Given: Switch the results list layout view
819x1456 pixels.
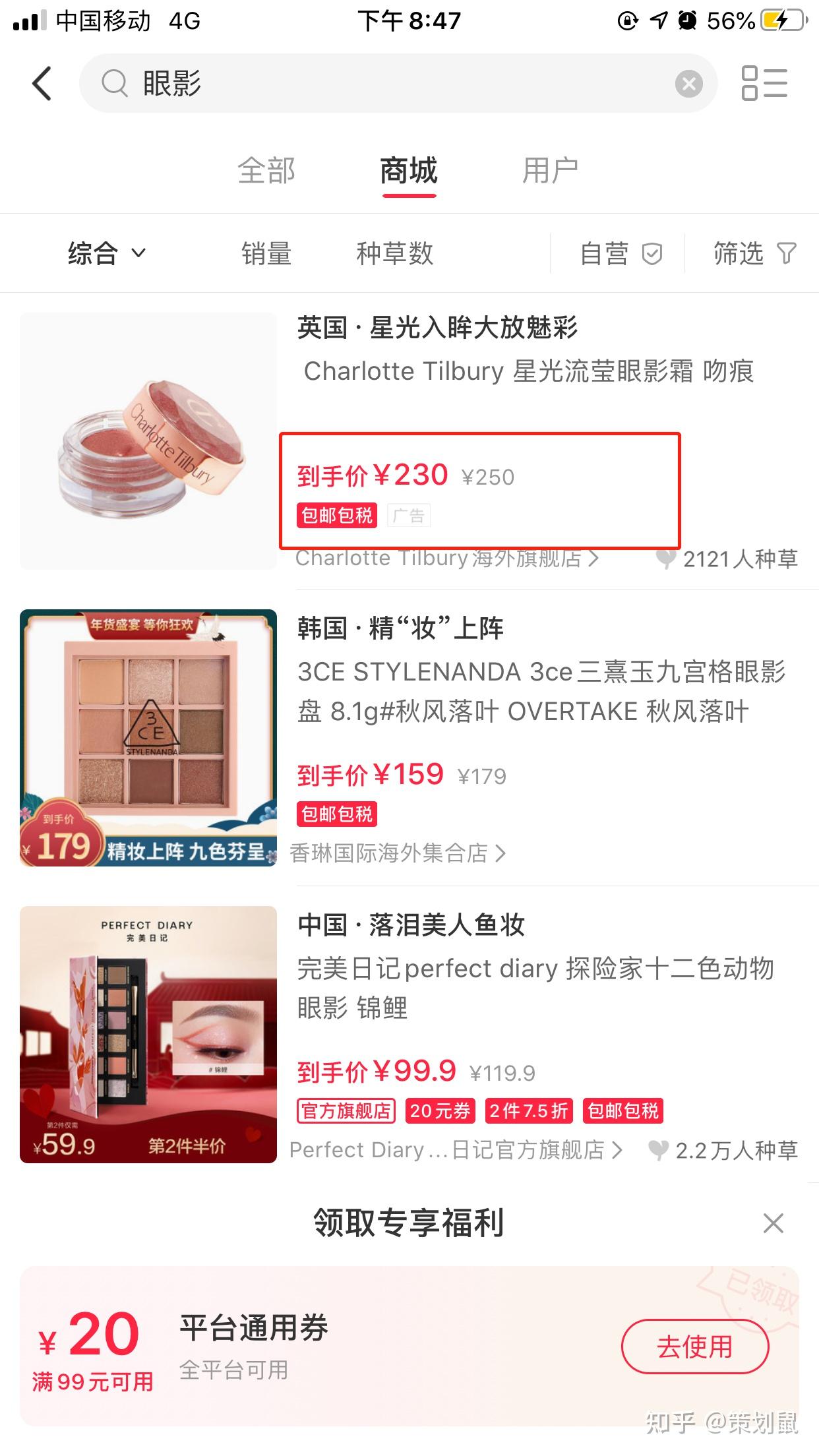Looking at the screenshot, I should pyautogui.click(x=764, y=84).
